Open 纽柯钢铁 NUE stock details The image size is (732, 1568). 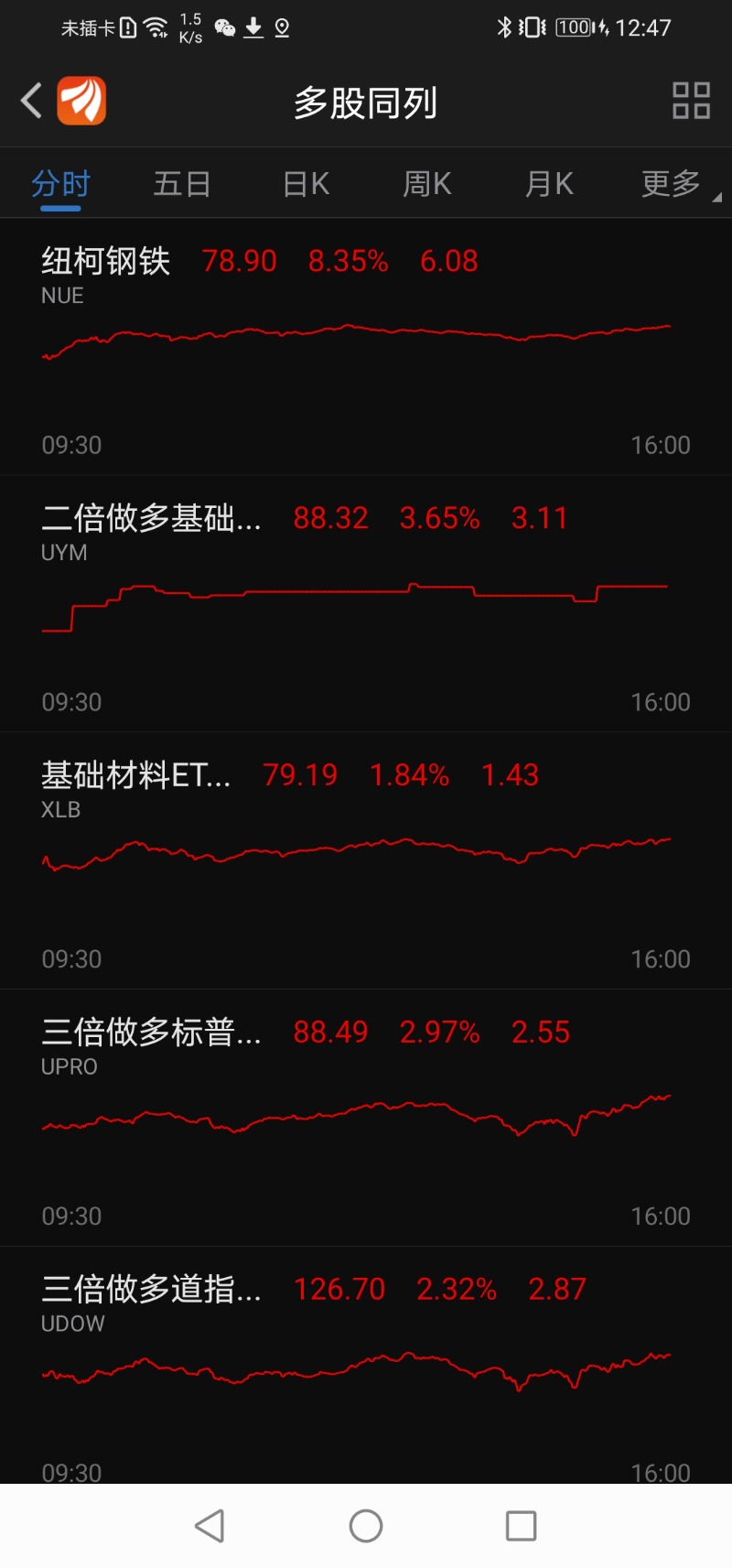pyautogui.click(x=366, y=347)
